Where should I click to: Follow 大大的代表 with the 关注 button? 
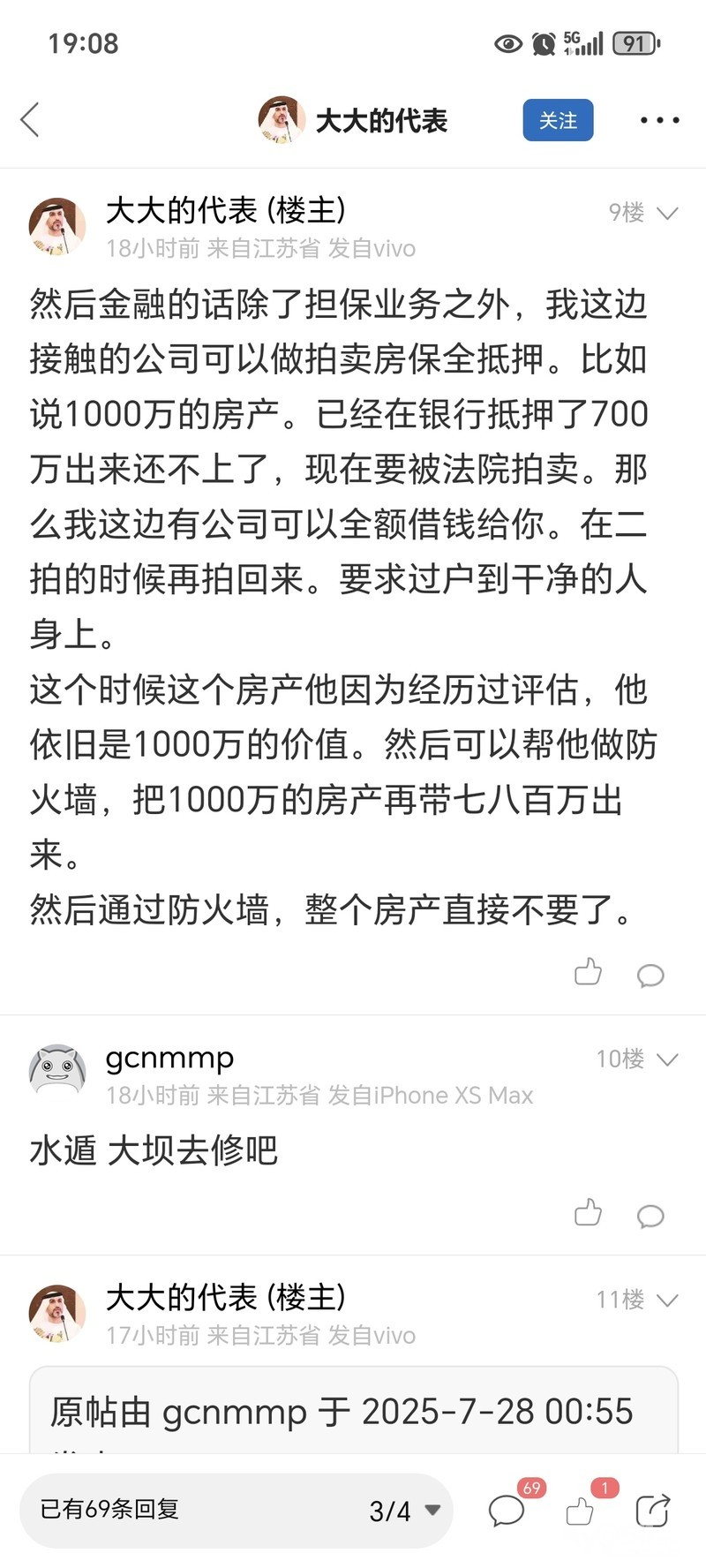558,120
